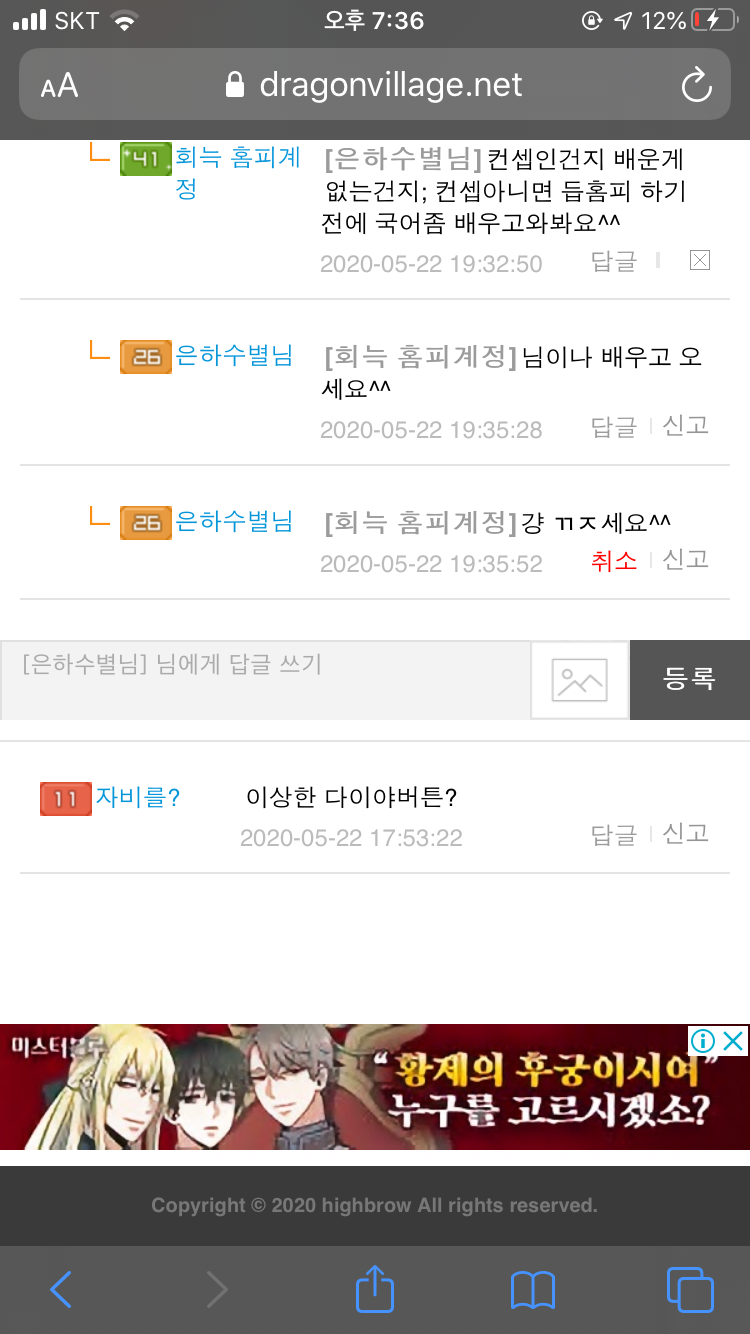
Task: Reload the page
Action: coord(695,86)
